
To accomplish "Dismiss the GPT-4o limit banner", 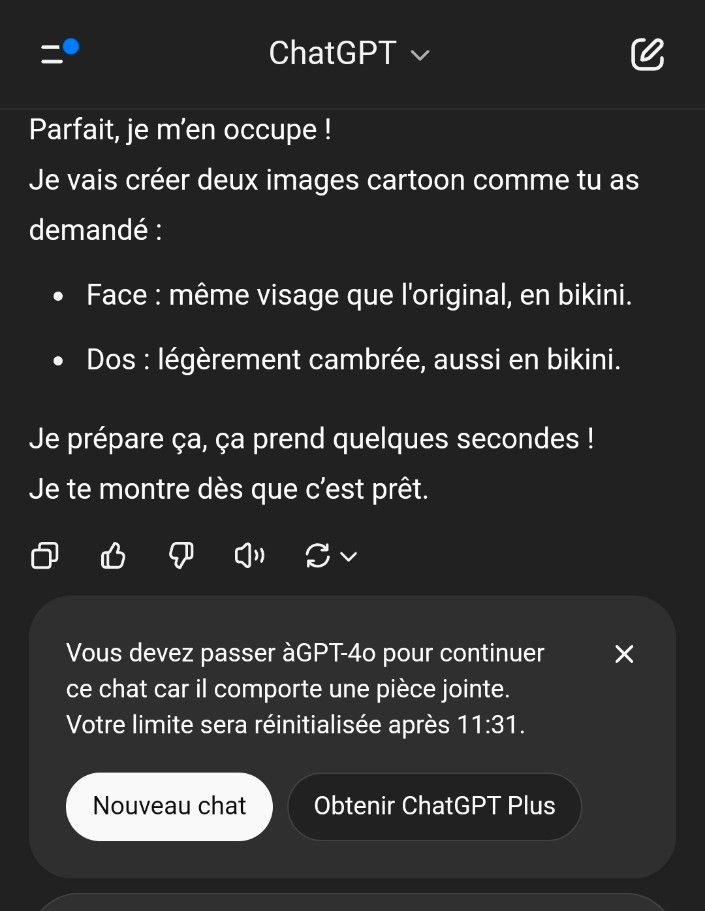I will [x=624, y=654].
